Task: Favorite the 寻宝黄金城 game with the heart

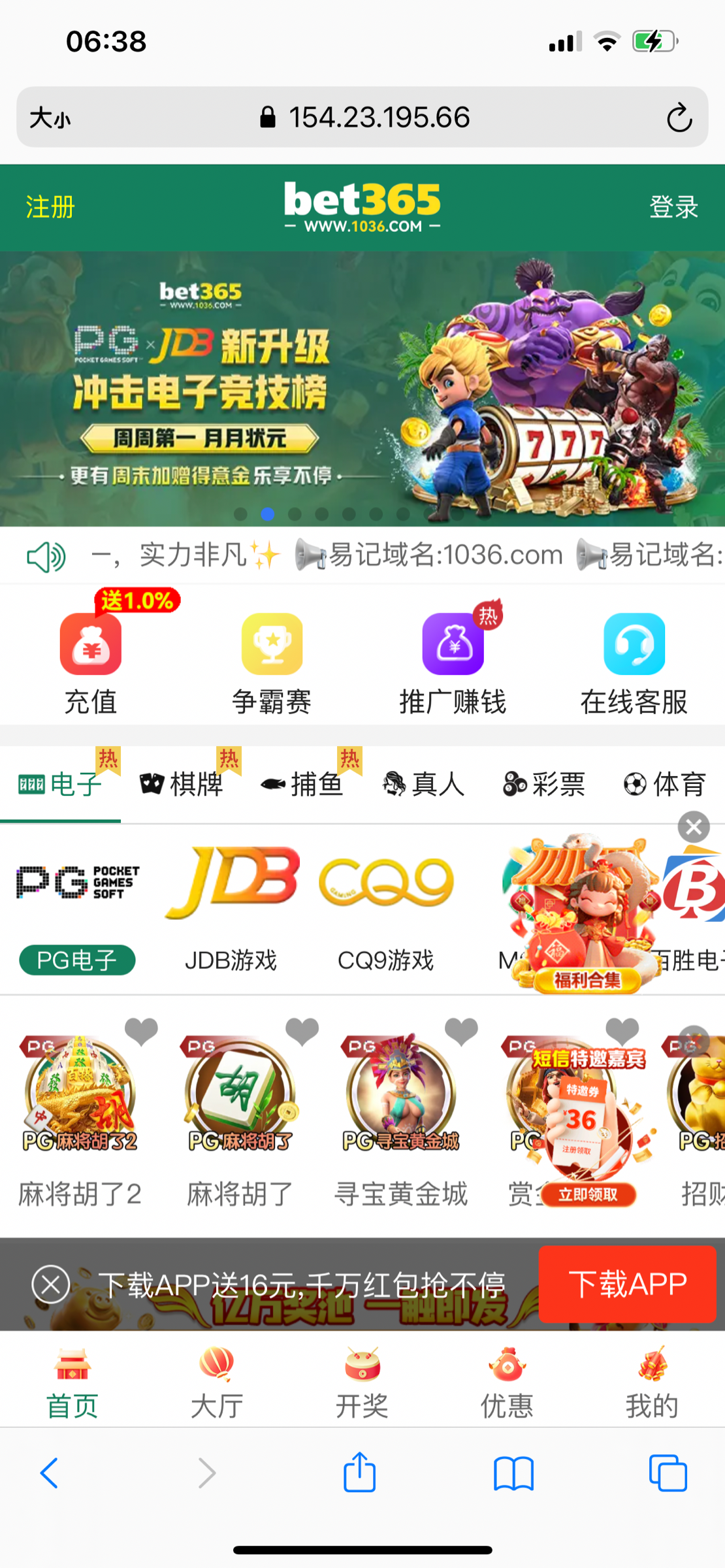Action: click(x=461, y=1032)
